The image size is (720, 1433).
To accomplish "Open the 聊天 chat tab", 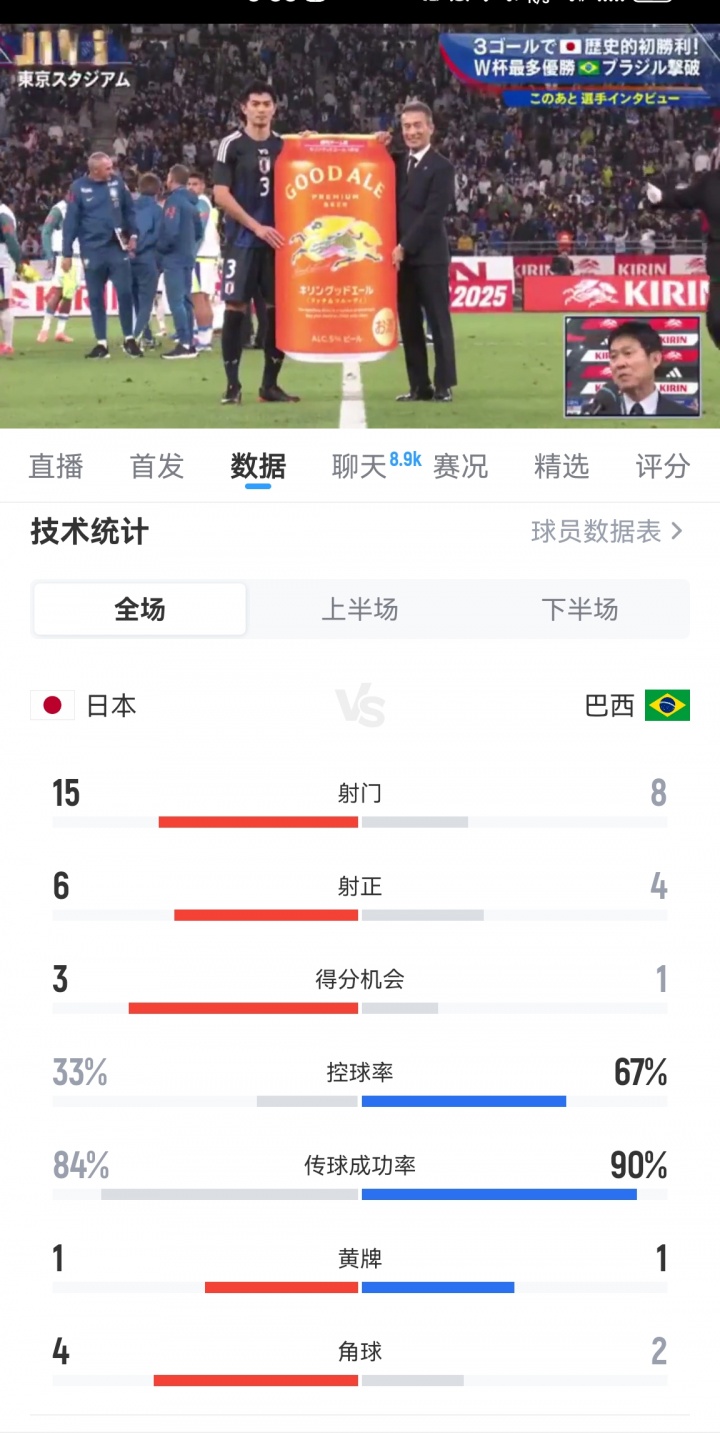I will [360, 466].
